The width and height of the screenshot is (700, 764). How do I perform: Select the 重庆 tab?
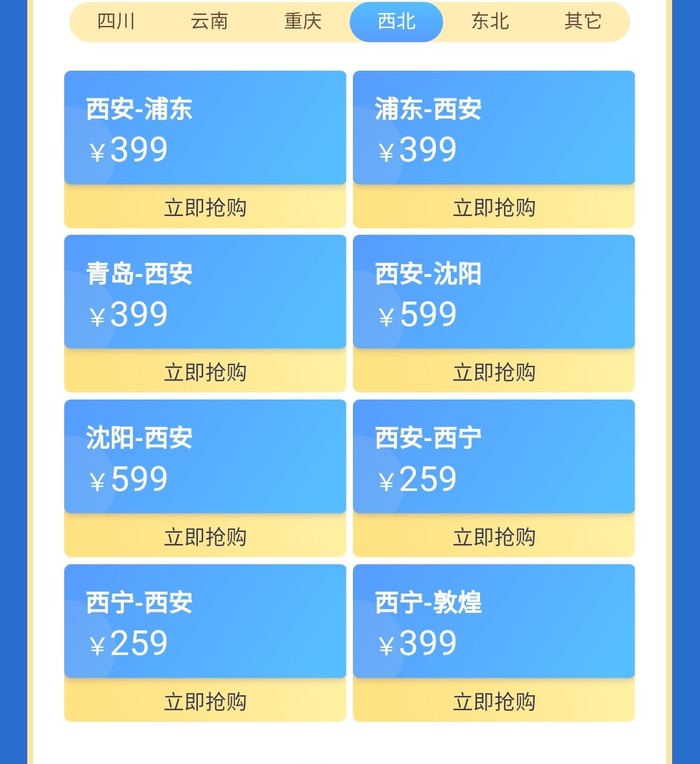(x=302, y=21)
